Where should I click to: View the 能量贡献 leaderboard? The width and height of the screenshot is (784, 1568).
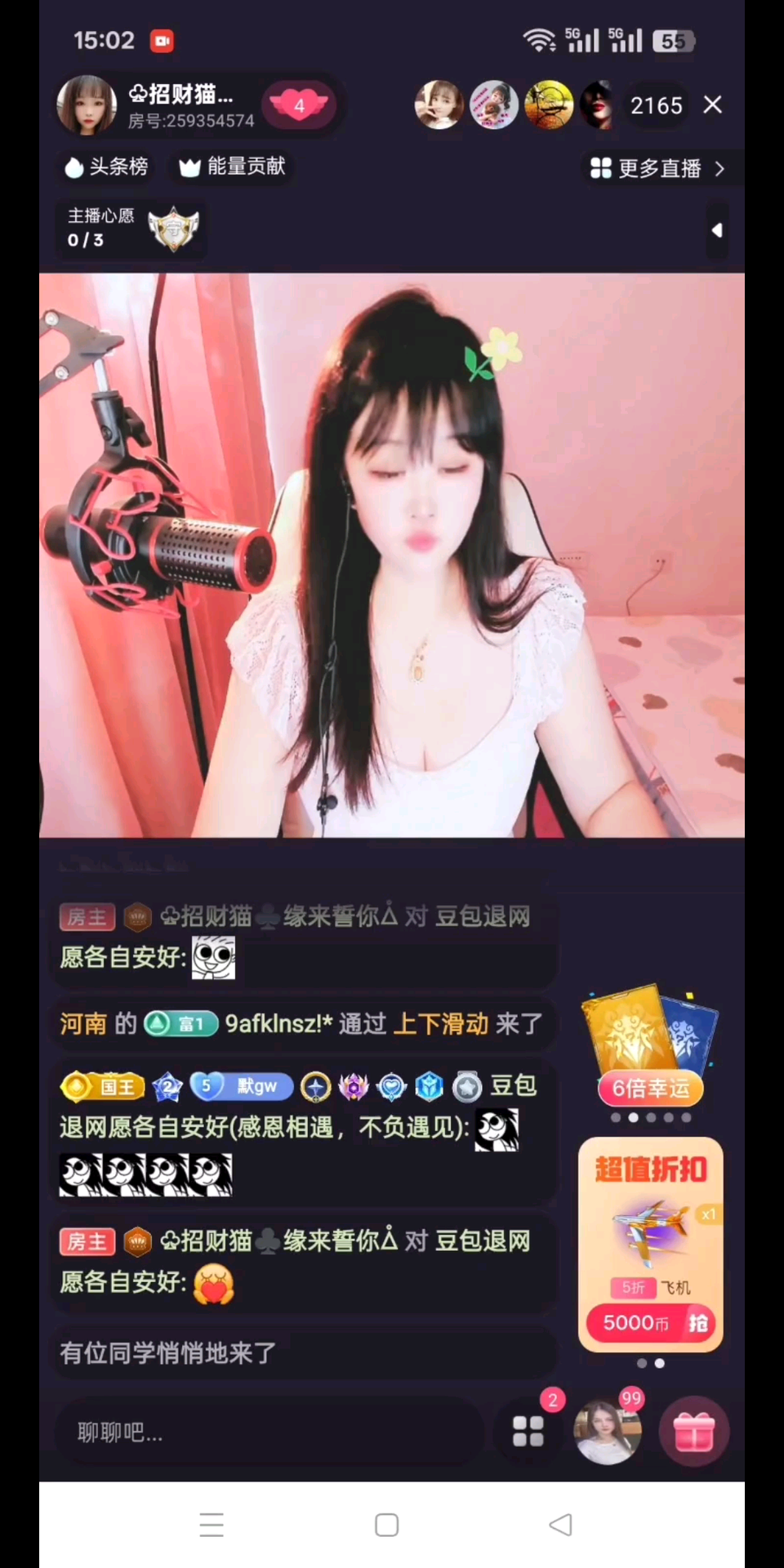point(233,167)
